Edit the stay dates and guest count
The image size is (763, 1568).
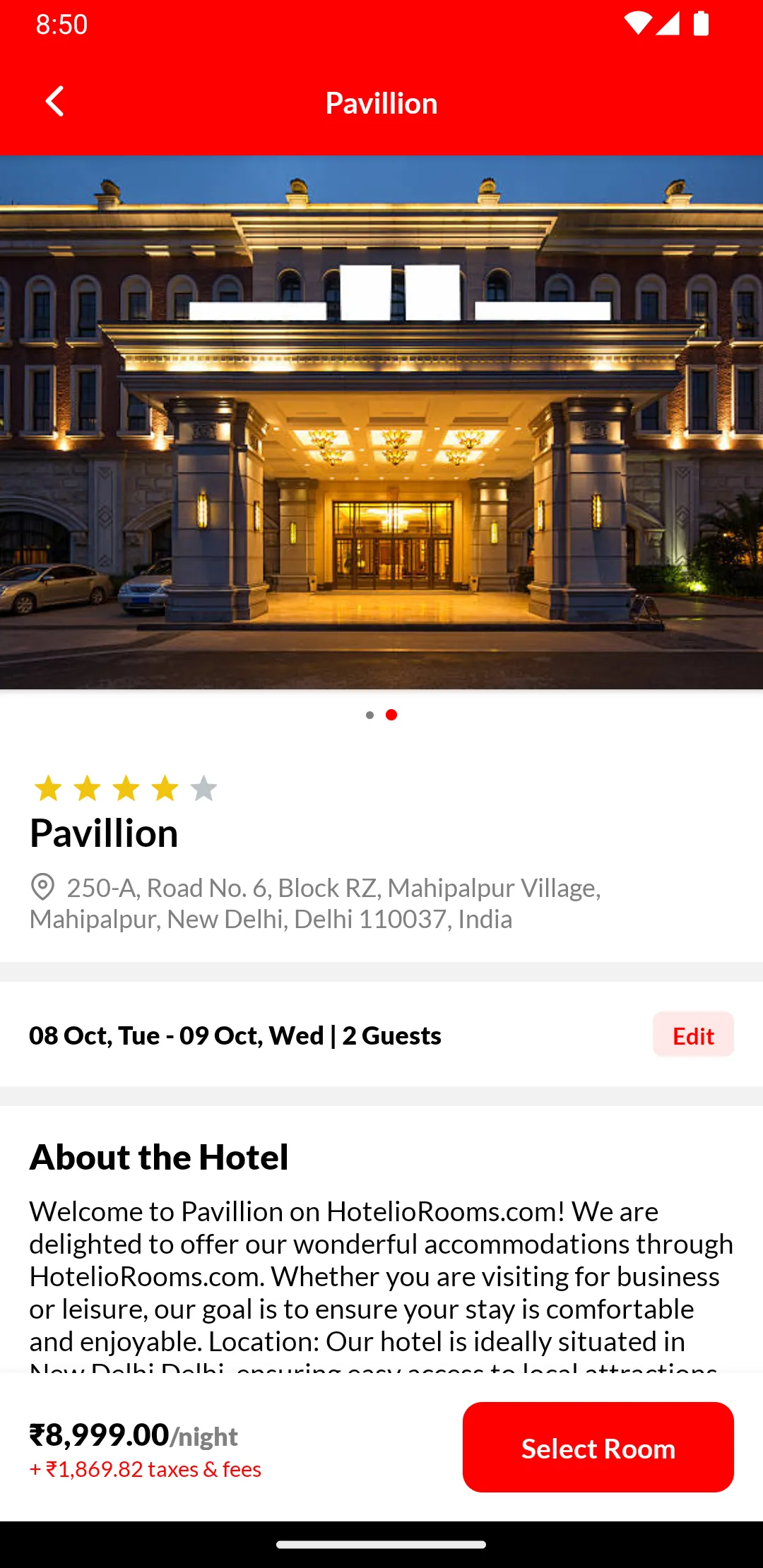tap(693, 1035)
